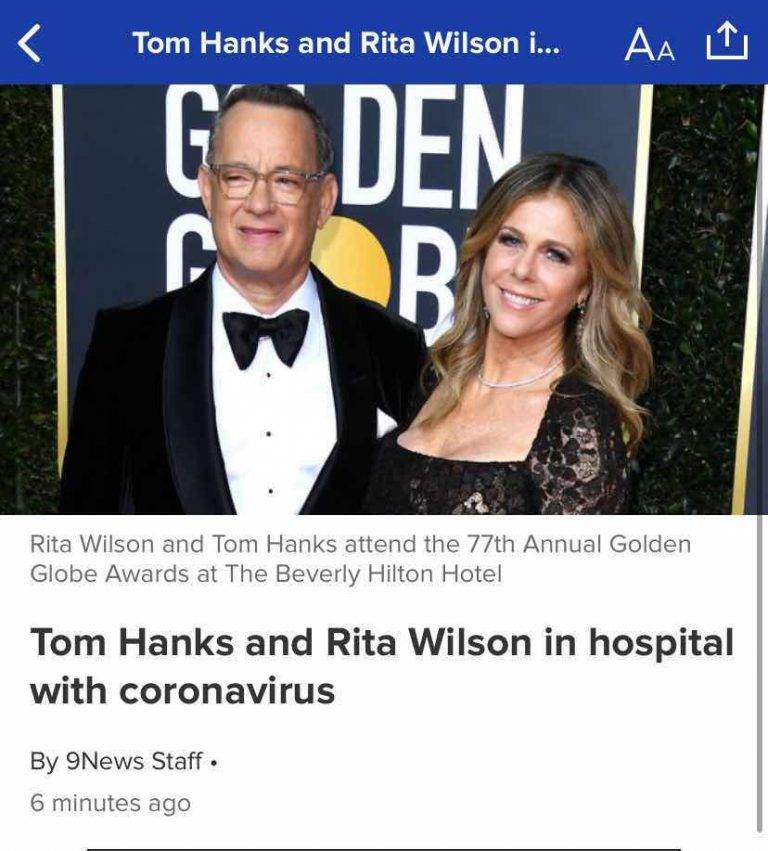Open the text size settings
Image resolution: width=768 pixels, height=851 pixels.
tap(649, 44)
